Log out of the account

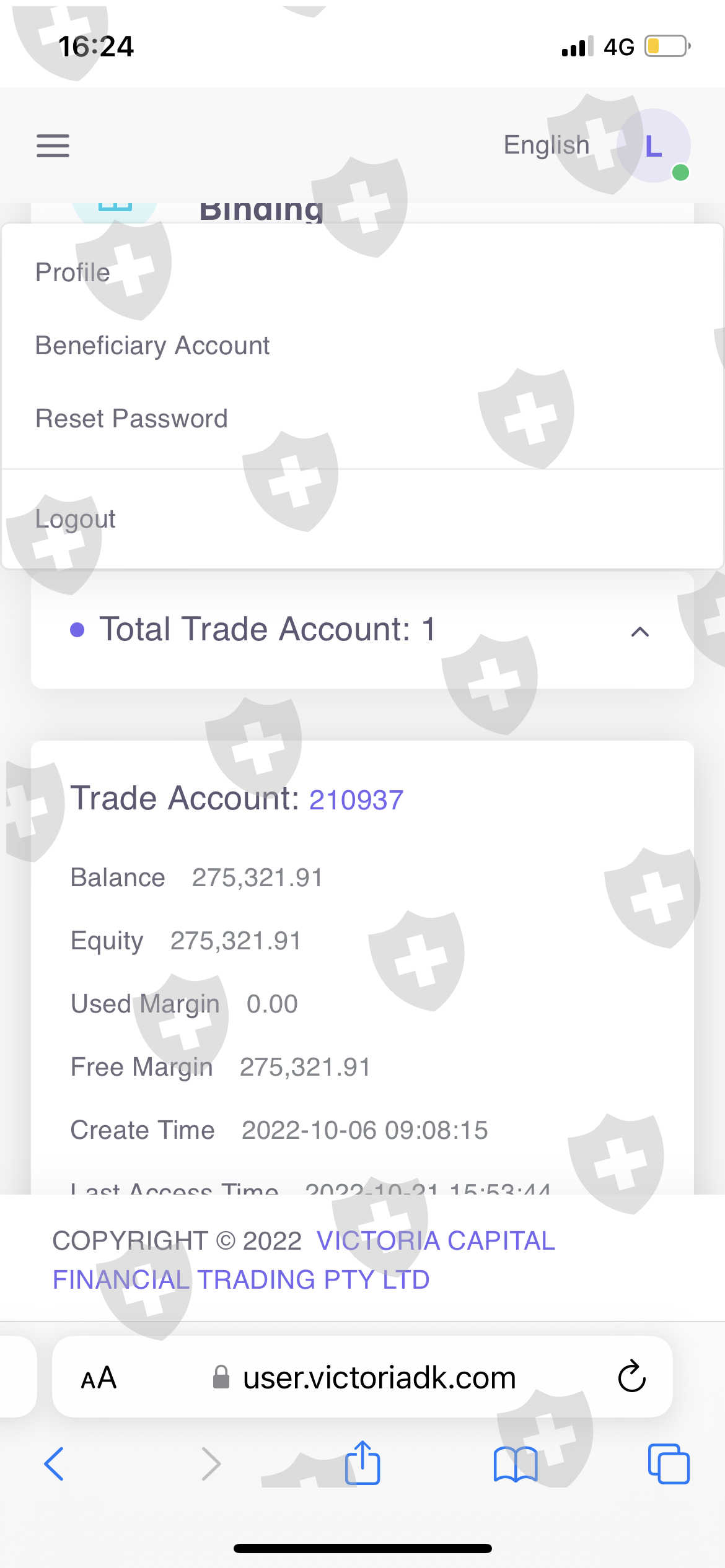75,519
